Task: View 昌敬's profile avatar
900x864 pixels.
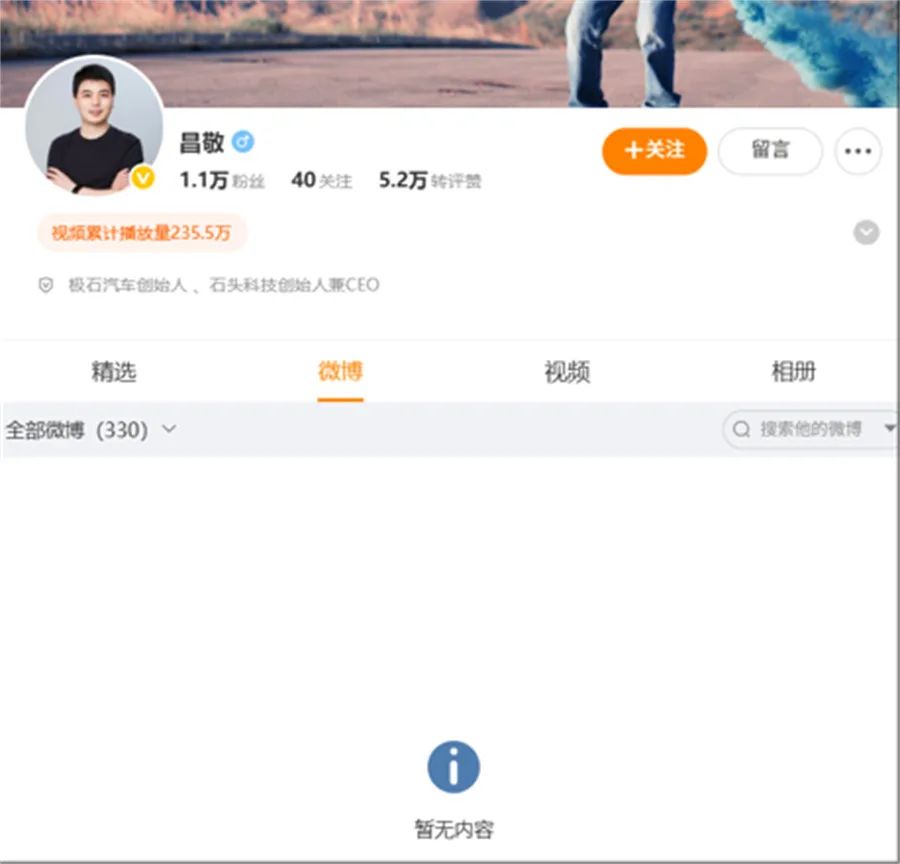Action: [93, 125]
